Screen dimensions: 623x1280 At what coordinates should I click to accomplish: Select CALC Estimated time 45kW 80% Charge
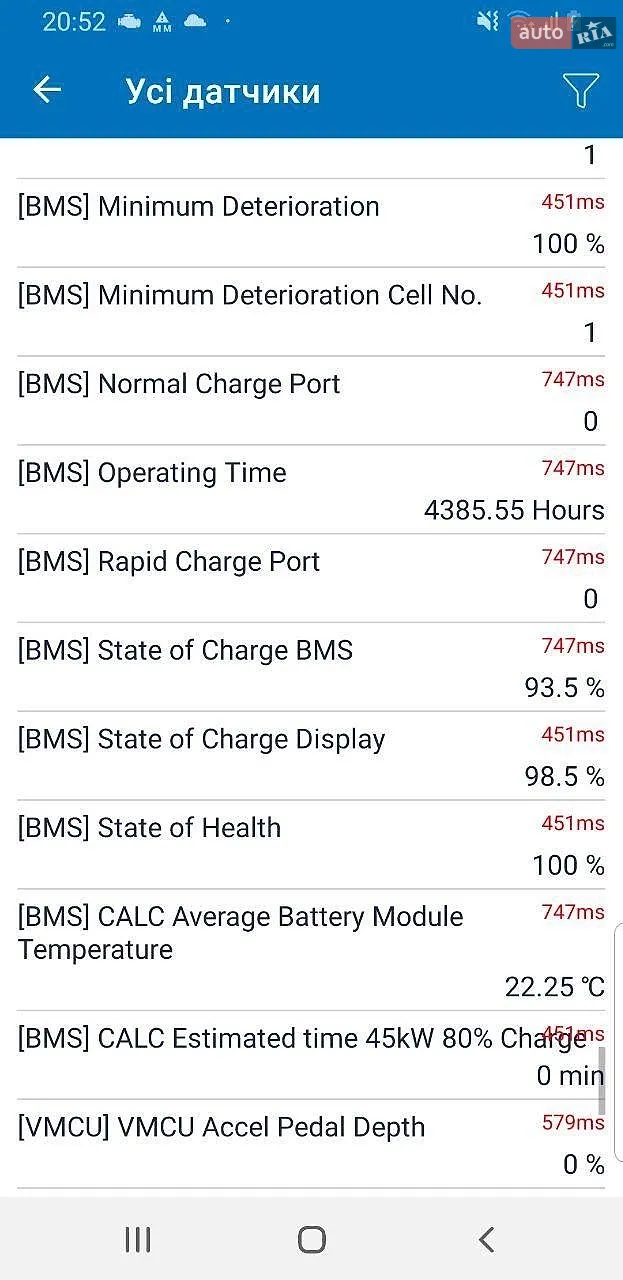[311, 1055]
